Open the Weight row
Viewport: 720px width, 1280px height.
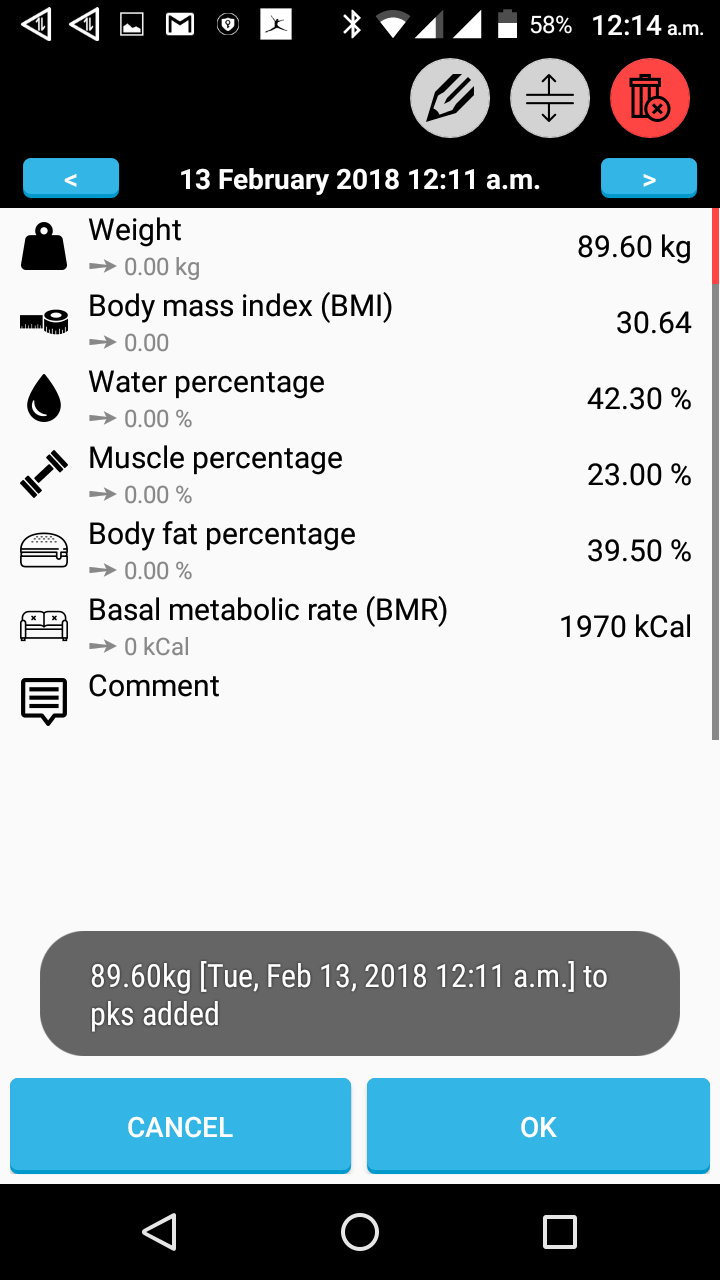tap(356, 247)
